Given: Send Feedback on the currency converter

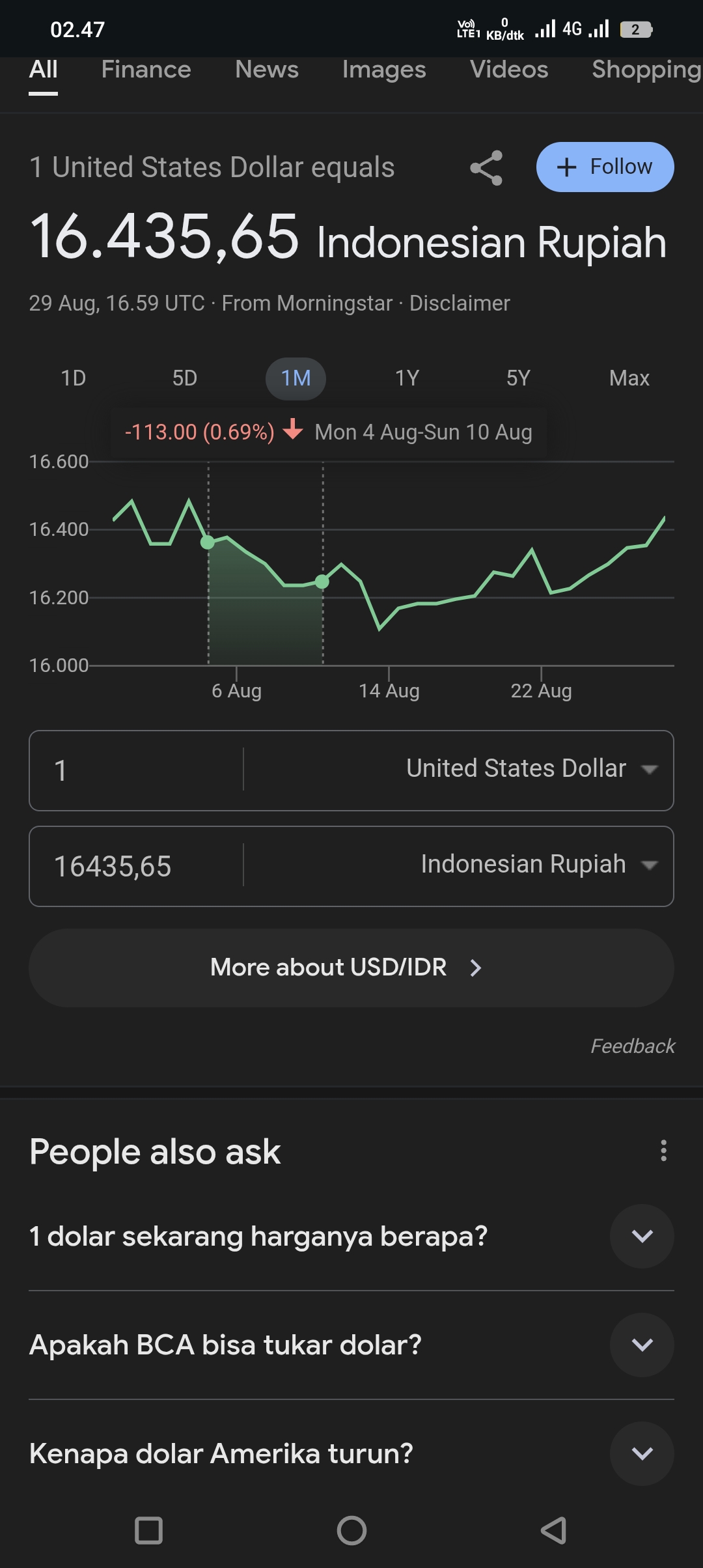Looking at the screenshot, I should (x=632, y=1046).
